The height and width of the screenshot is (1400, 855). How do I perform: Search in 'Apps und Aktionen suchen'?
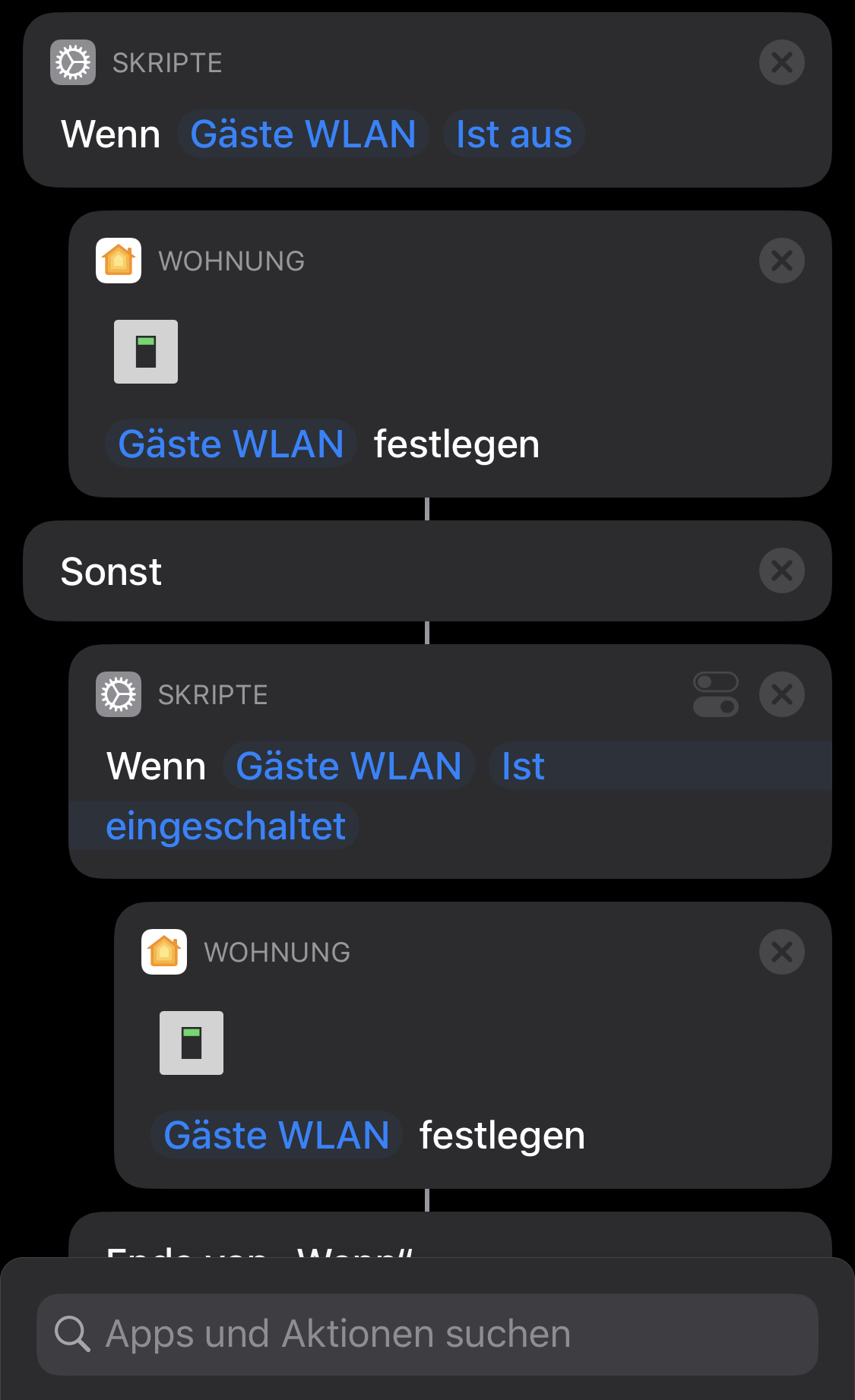(427, 1335)
